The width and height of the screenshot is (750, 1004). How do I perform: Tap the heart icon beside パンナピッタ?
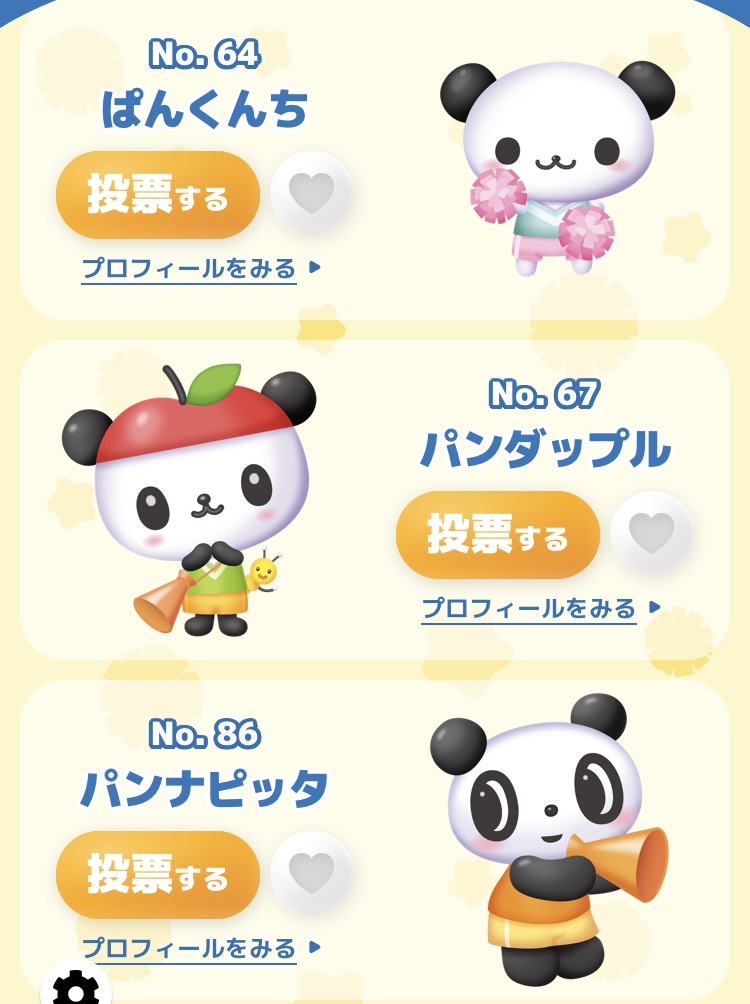tap(311, 873)
